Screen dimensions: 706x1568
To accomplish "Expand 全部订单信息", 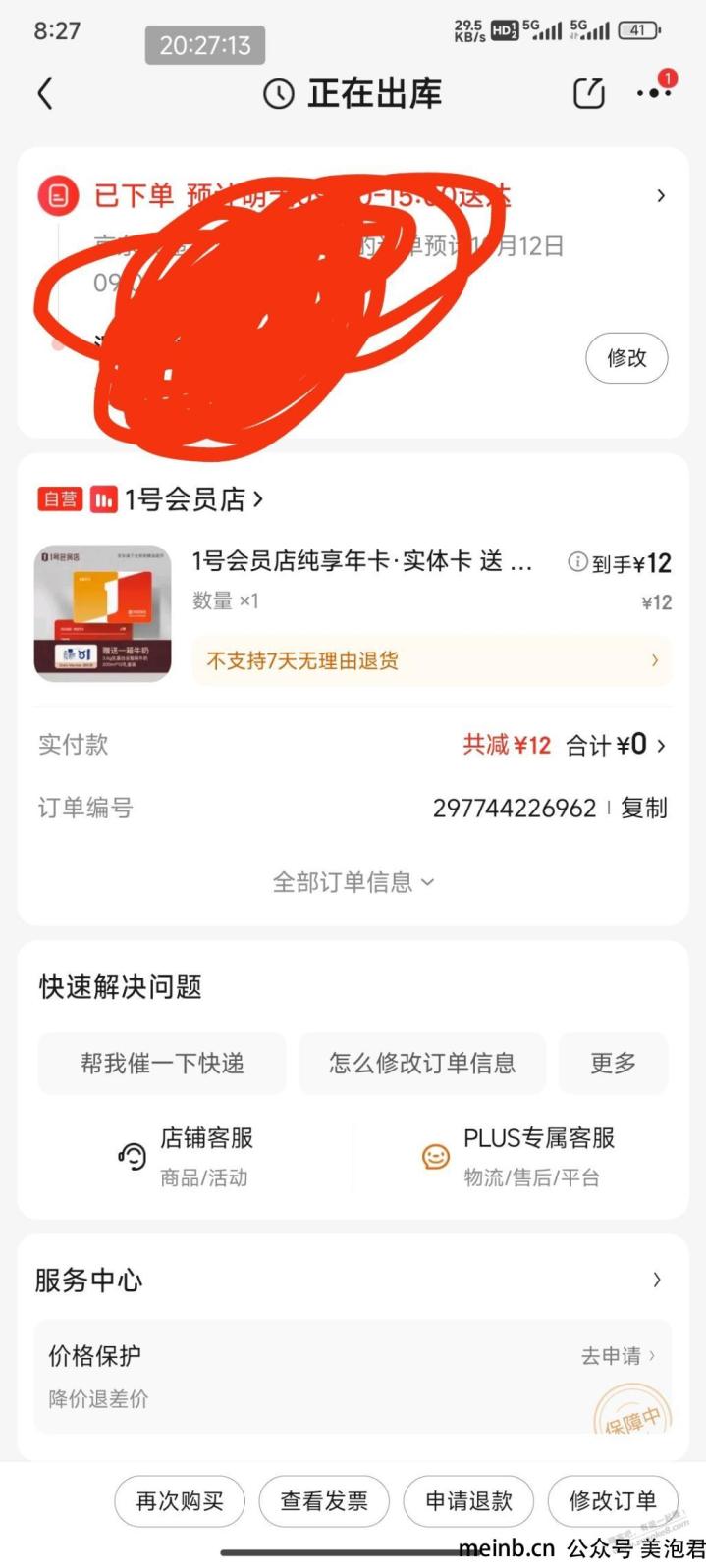I will click(x=353, y=882).
